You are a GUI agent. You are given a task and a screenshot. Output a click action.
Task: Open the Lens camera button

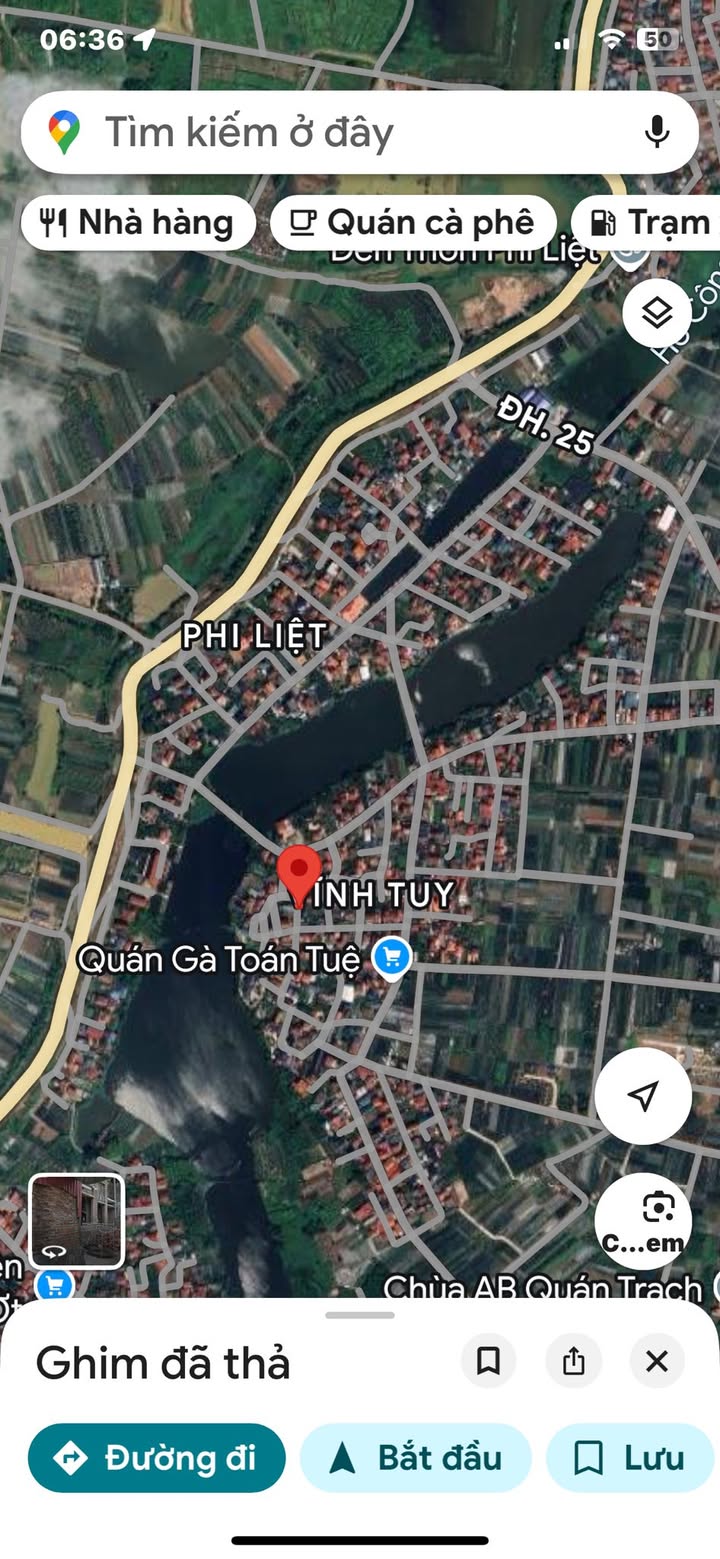[x=643, y=1221]
